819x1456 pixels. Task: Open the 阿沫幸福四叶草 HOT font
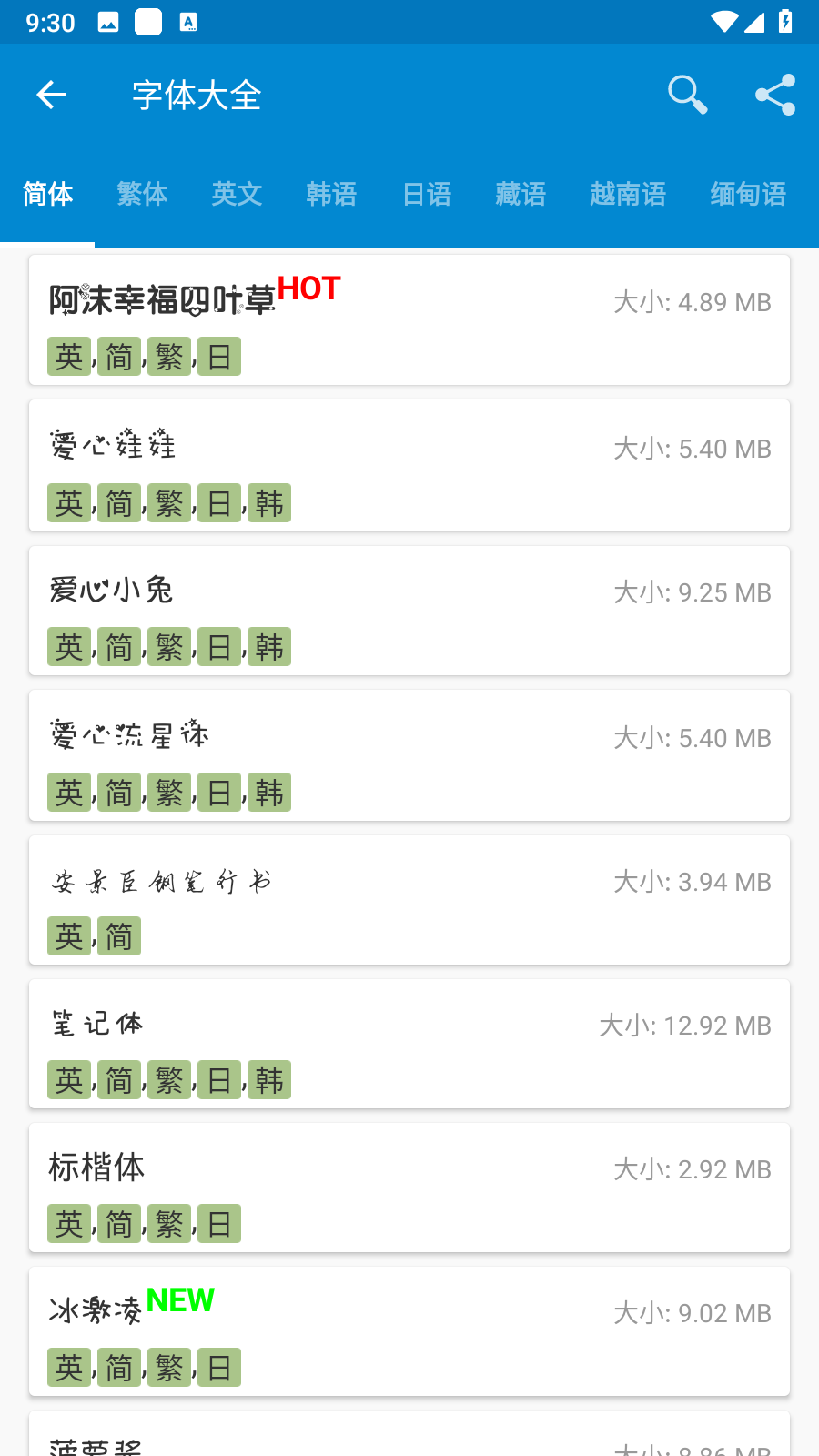409,320
